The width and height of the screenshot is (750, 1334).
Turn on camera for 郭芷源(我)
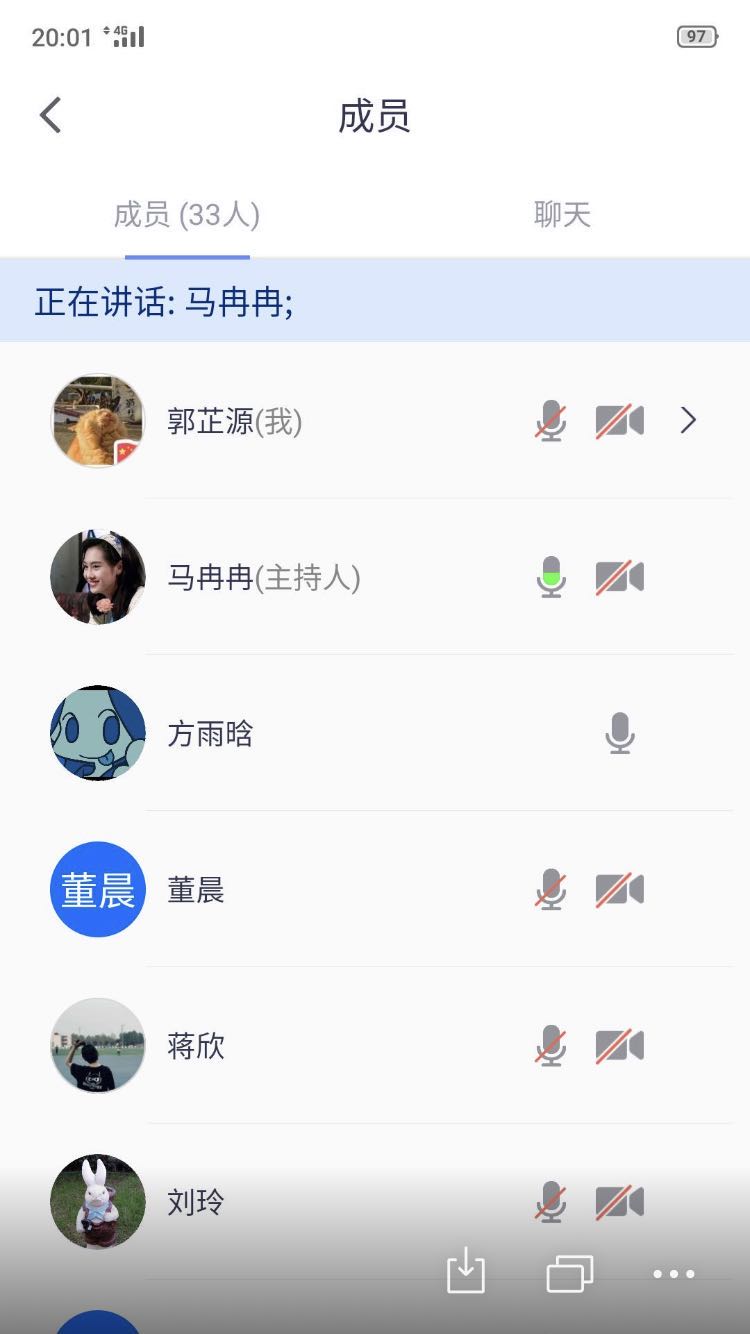620,421
